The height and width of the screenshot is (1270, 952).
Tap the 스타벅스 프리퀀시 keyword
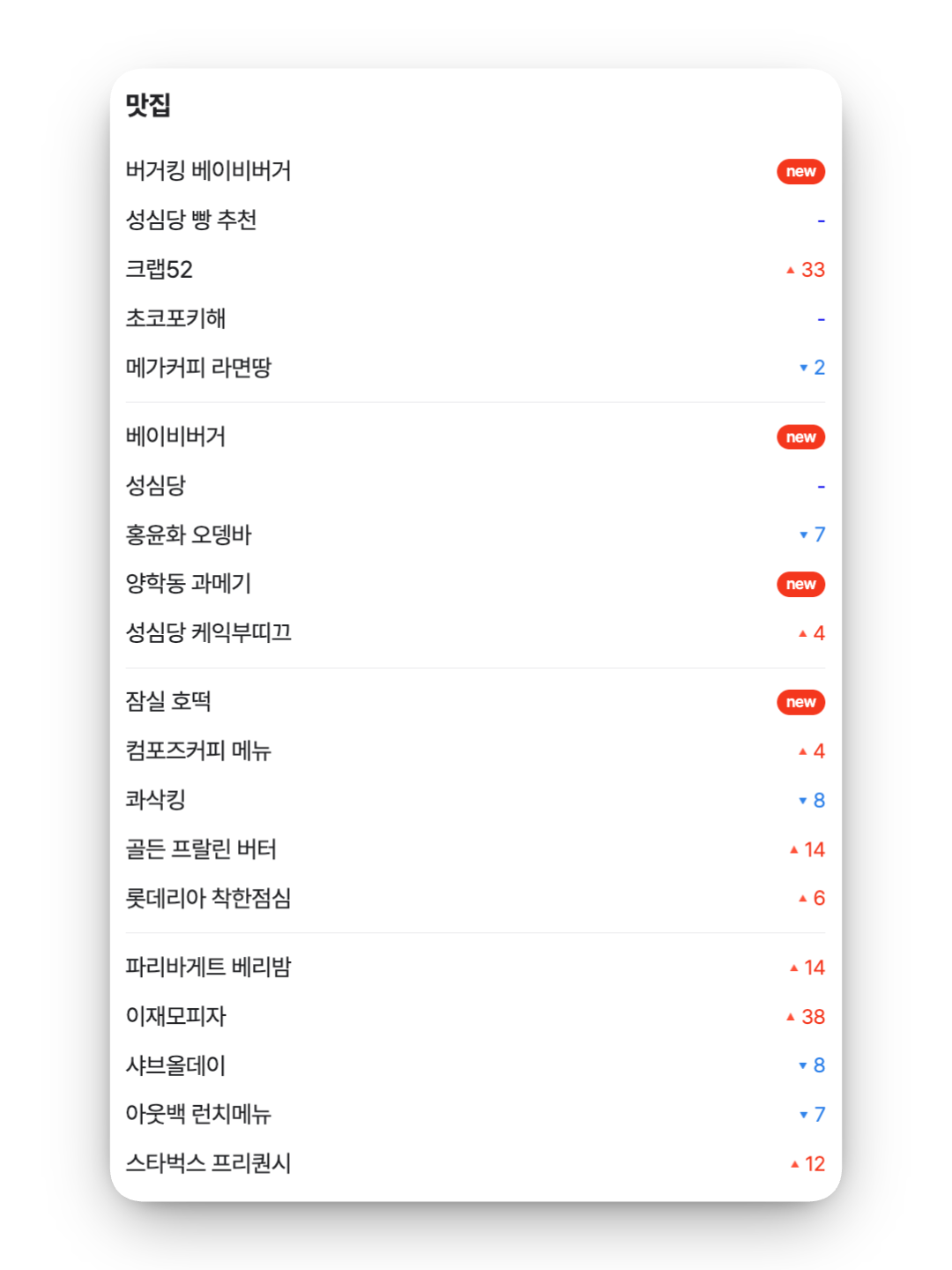209,1164
